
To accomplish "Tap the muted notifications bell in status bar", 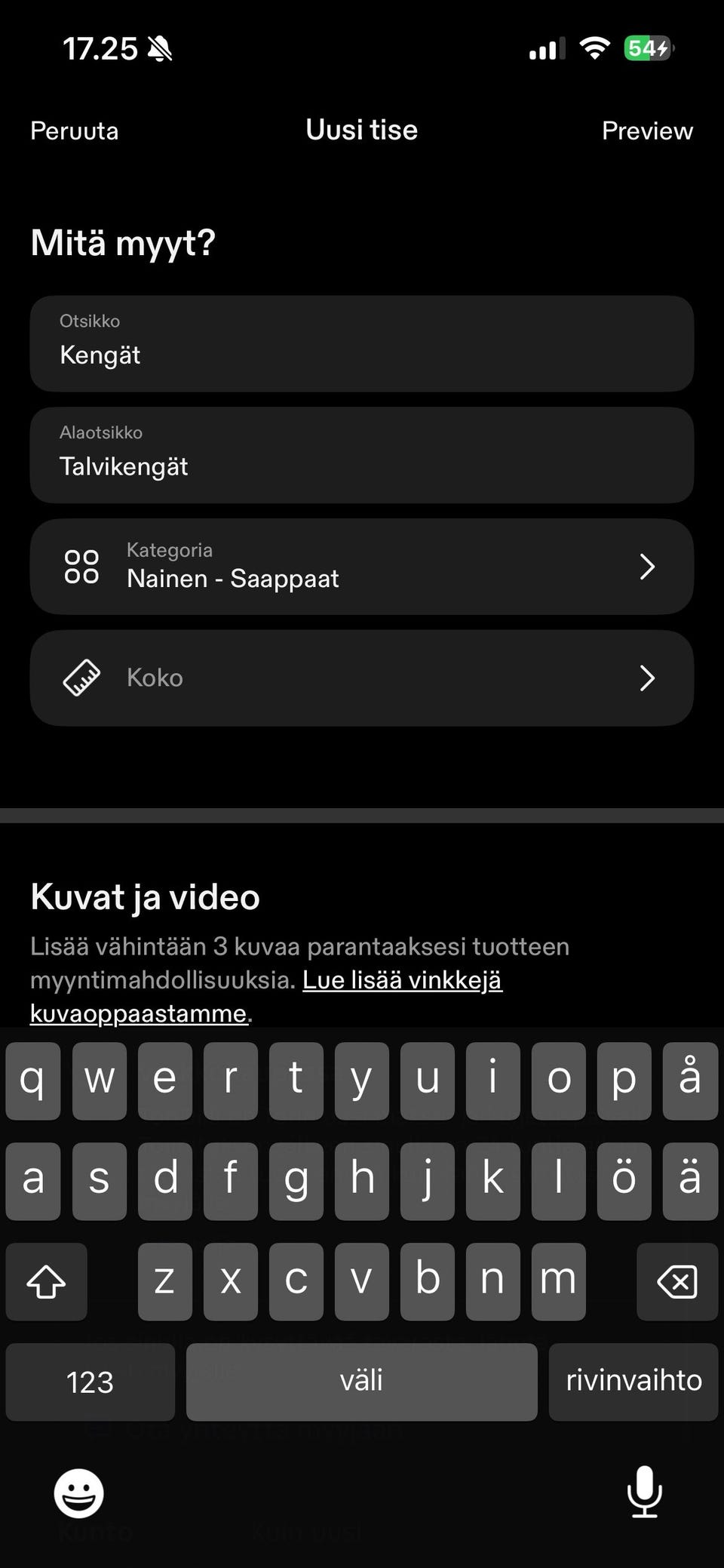I will coord(161,48).
